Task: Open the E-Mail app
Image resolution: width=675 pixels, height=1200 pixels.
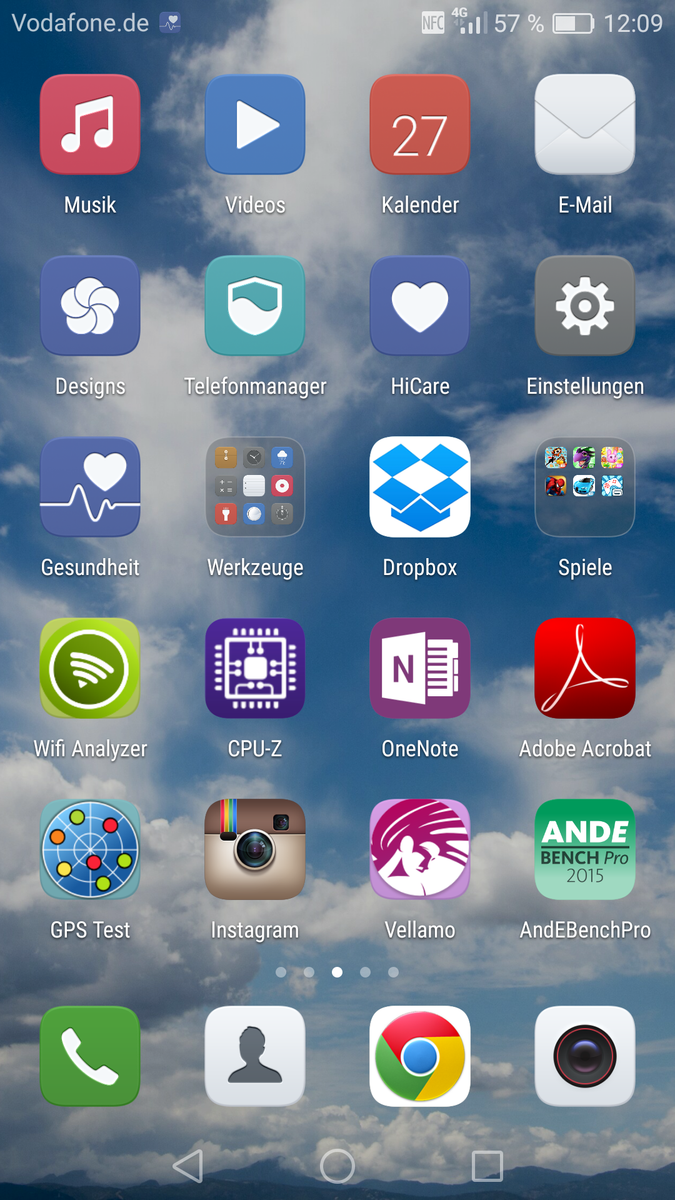Action: click(585, 125)
